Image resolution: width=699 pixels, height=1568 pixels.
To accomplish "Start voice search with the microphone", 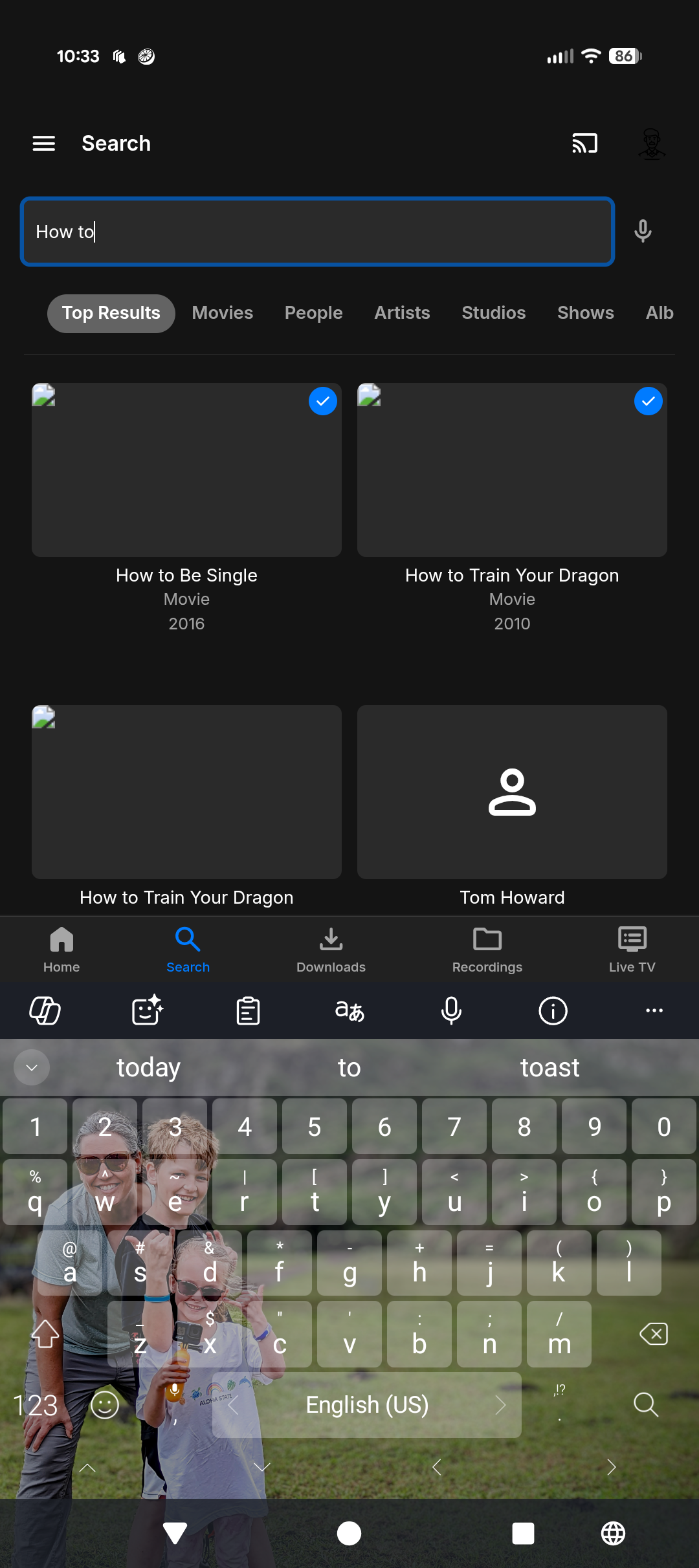I will (x=643, y=231).
